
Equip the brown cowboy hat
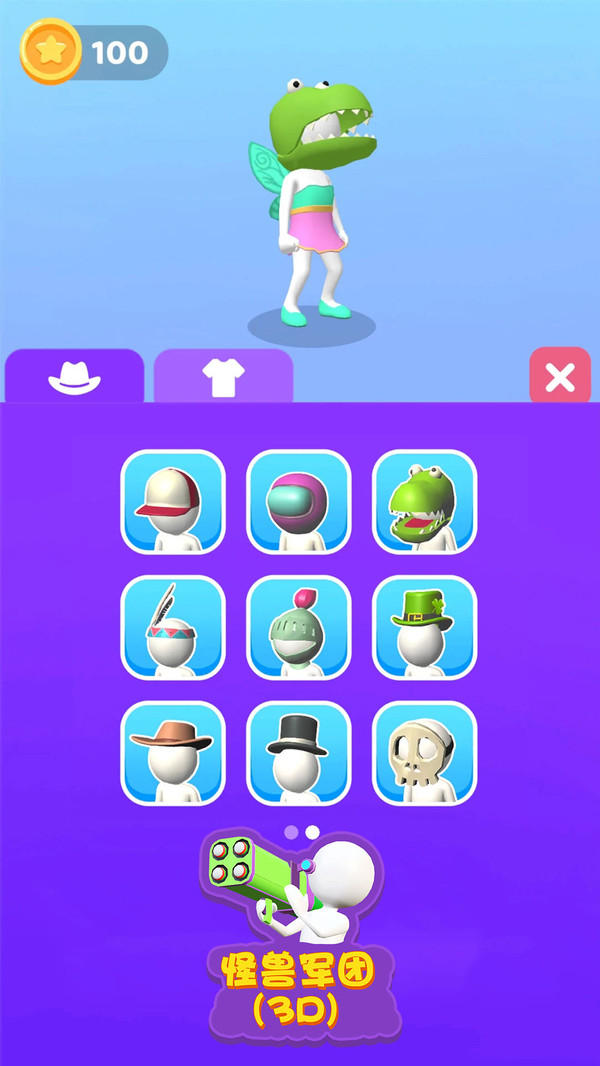tap(173, 754)
